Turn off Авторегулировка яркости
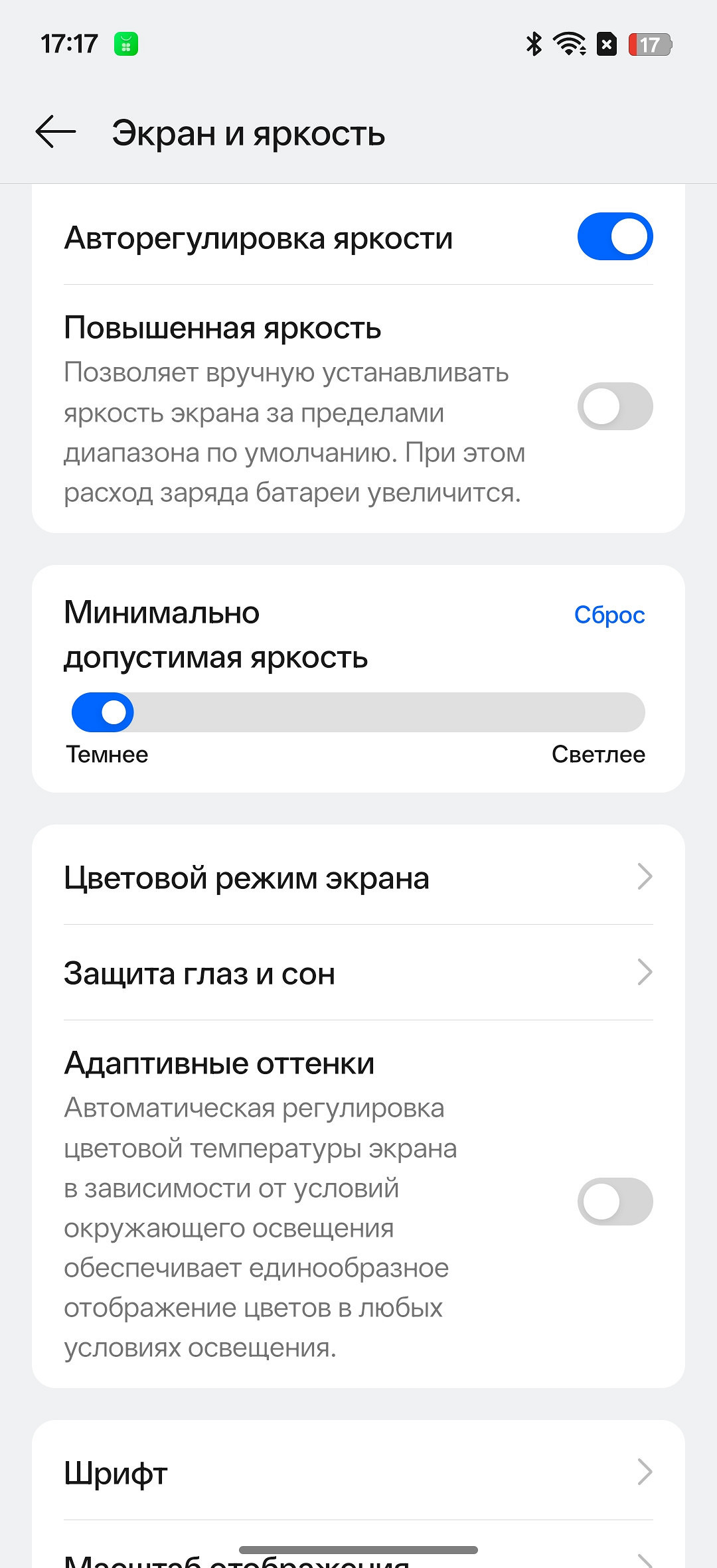Image resolution: width=717 pixels, height=1568 pixels. coord(615,237)
